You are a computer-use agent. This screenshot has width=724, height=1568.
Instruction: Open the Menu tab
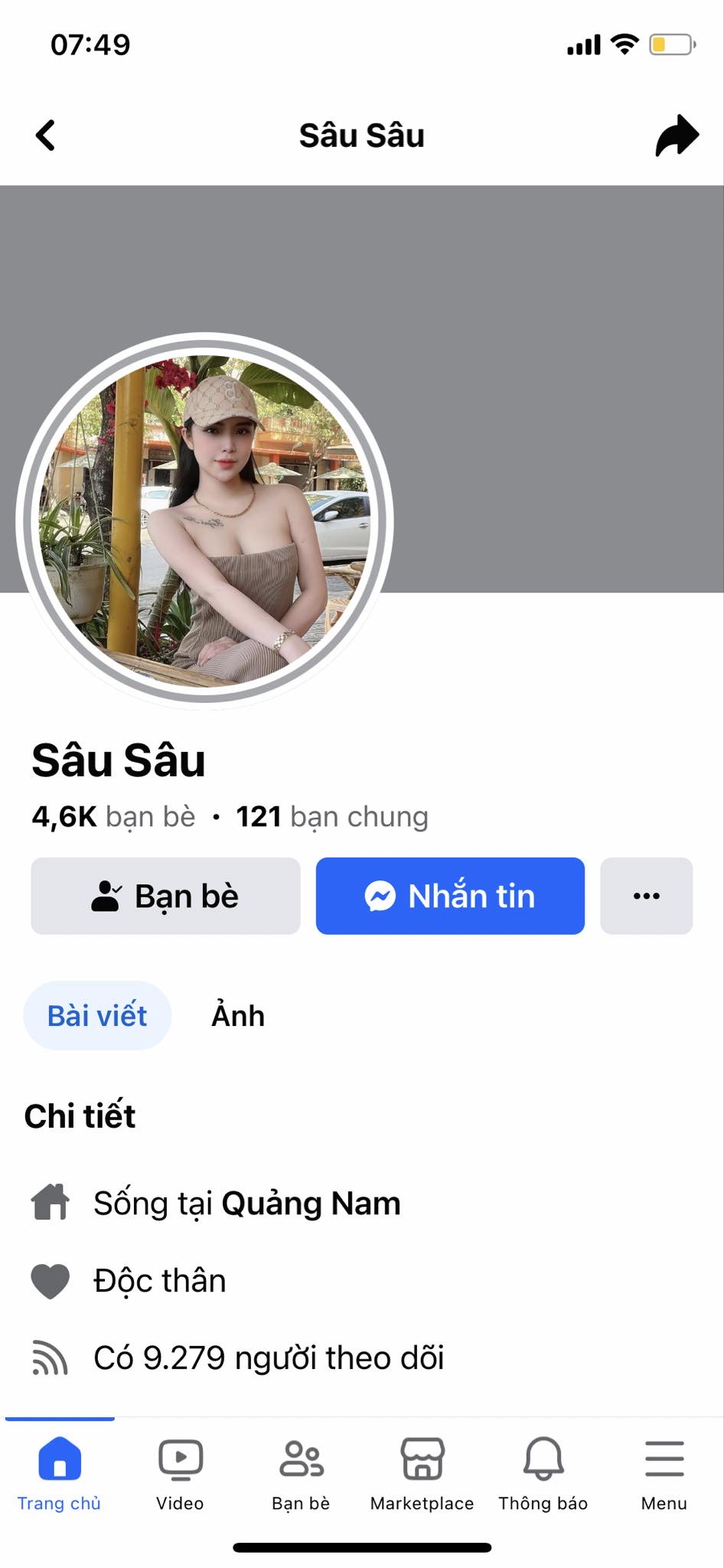tap(664, 1472)
